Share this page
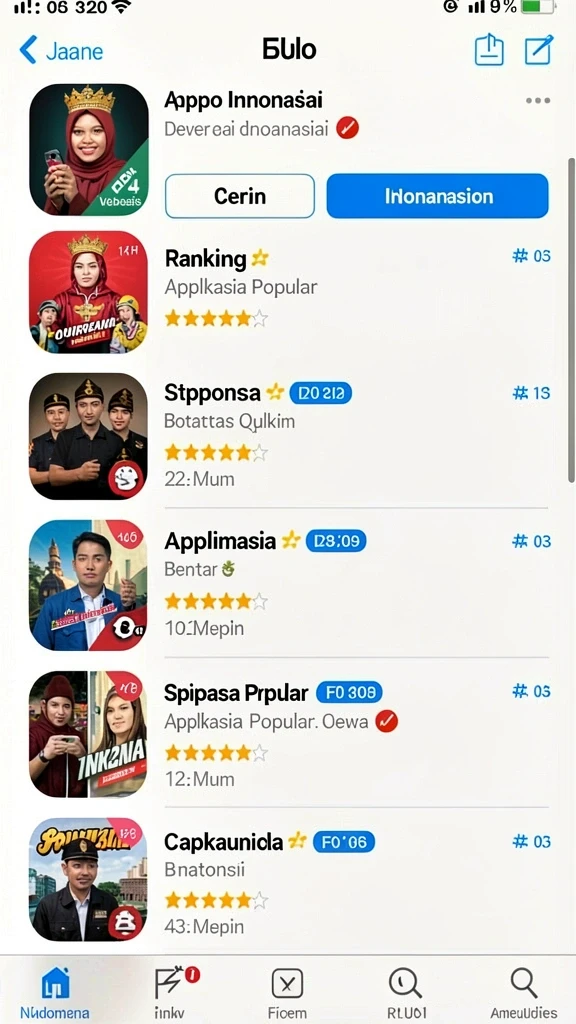 point(489,49)
